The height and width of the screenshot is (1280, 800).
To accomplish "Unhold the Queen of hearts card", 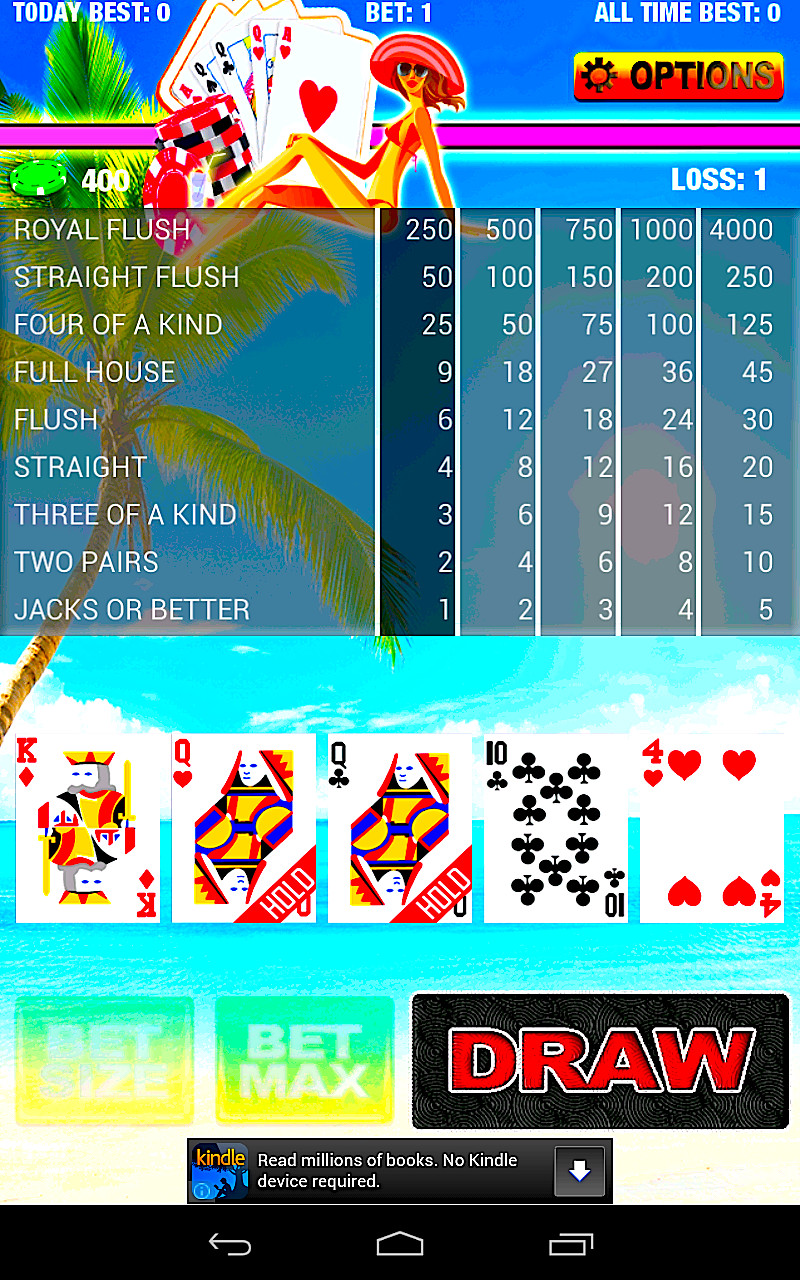I will click(x=244, y=828).
